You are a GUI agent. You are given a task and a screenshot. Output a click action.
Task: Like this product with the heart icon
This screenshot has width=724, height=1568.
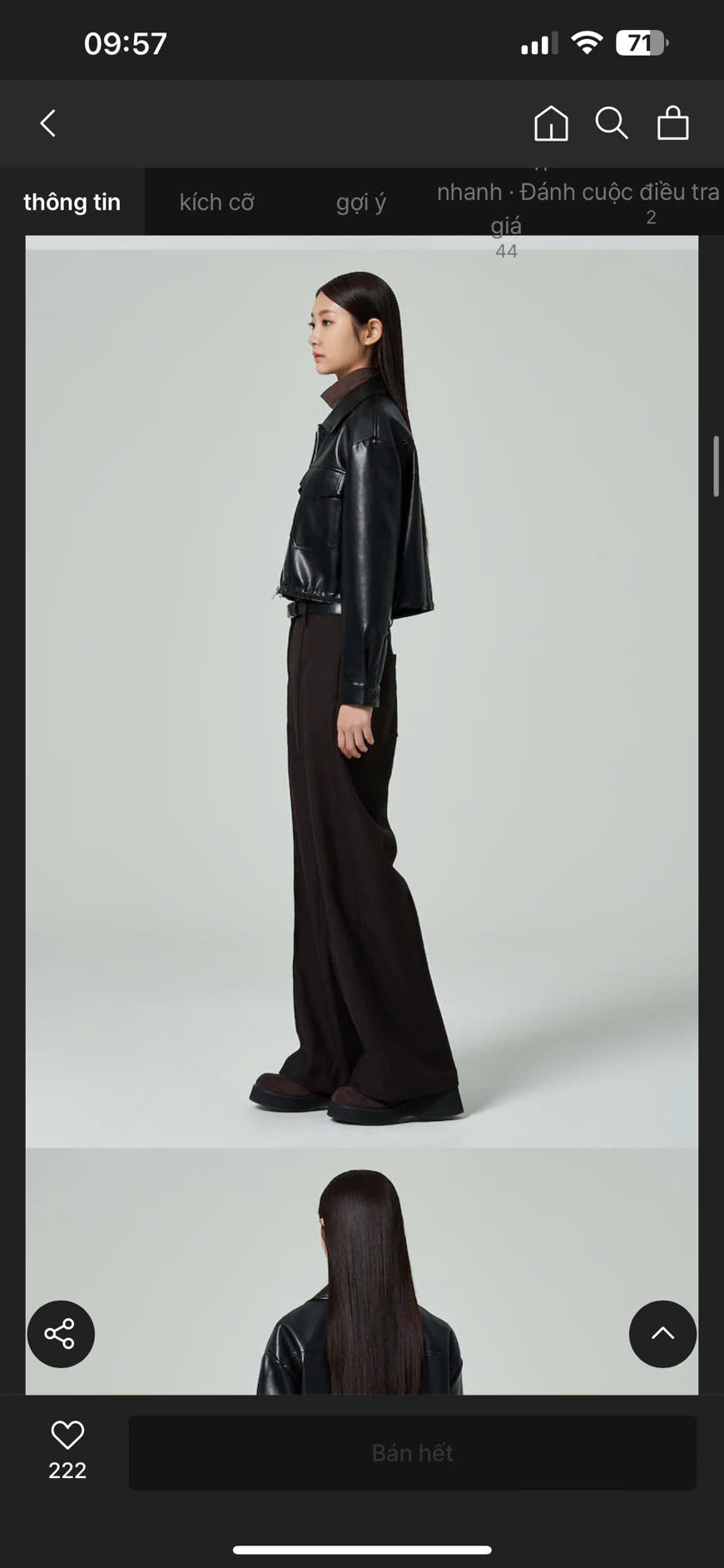[x=67, y=1435]
